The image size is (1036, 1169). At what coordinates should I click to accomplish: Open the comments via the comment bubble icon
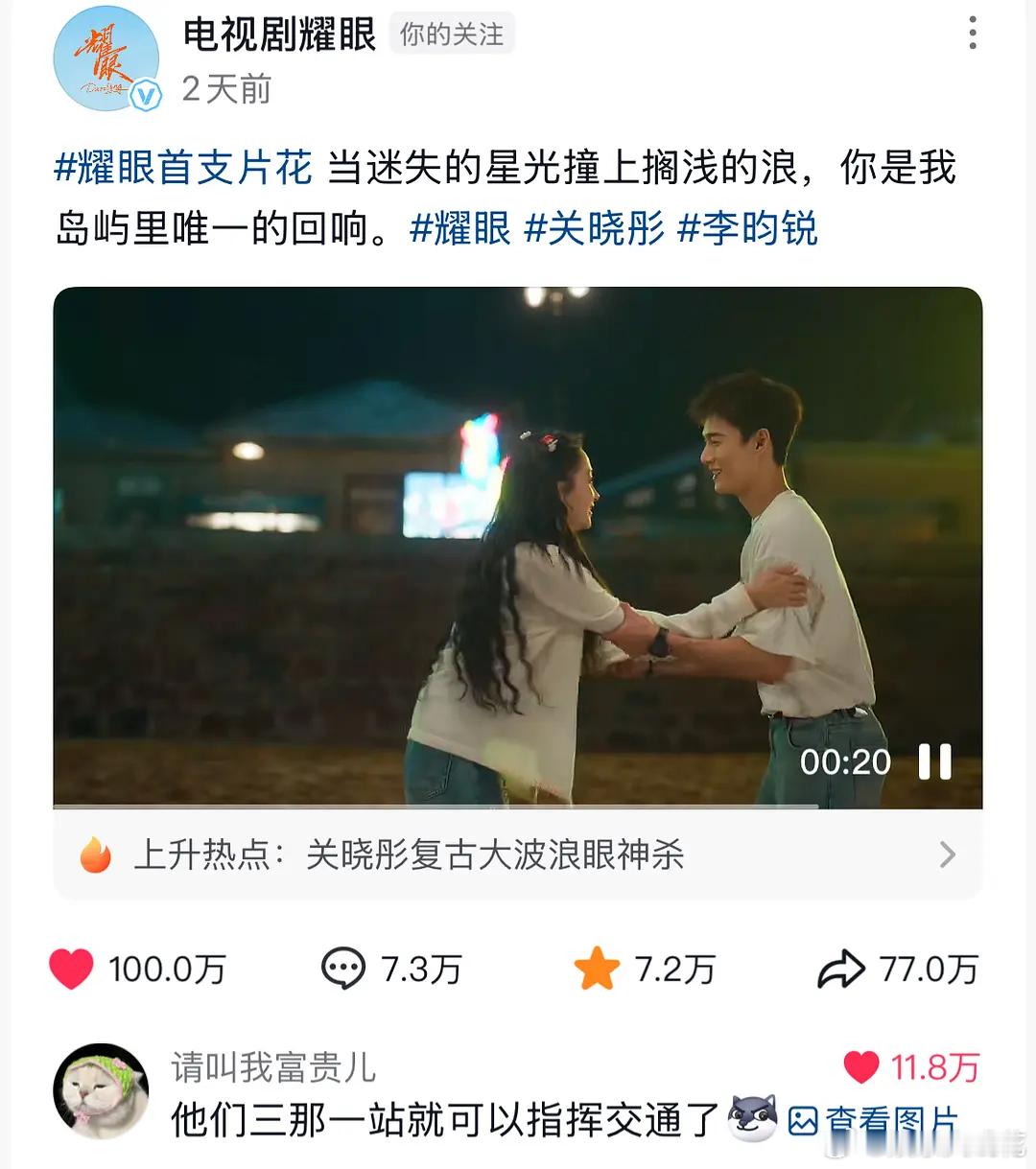pyautogui.click(x=342, y=969)
